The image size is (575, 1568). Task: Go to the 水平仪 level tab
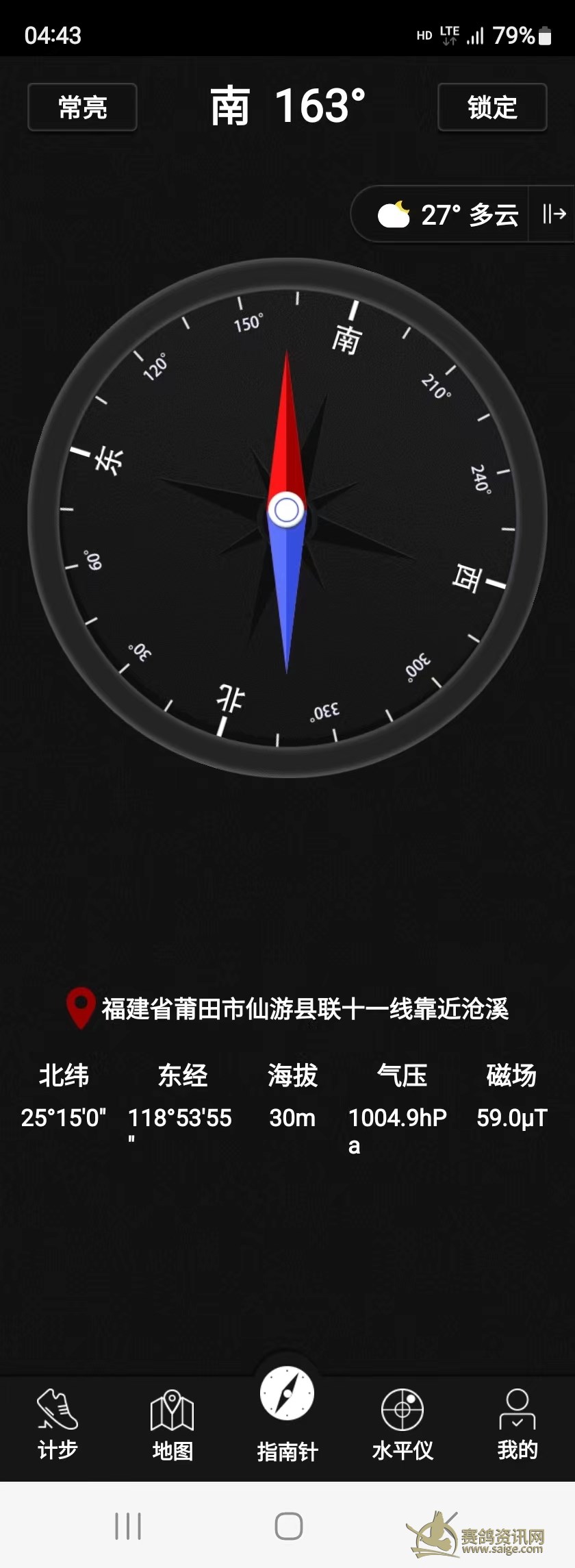click(402, 1425)
